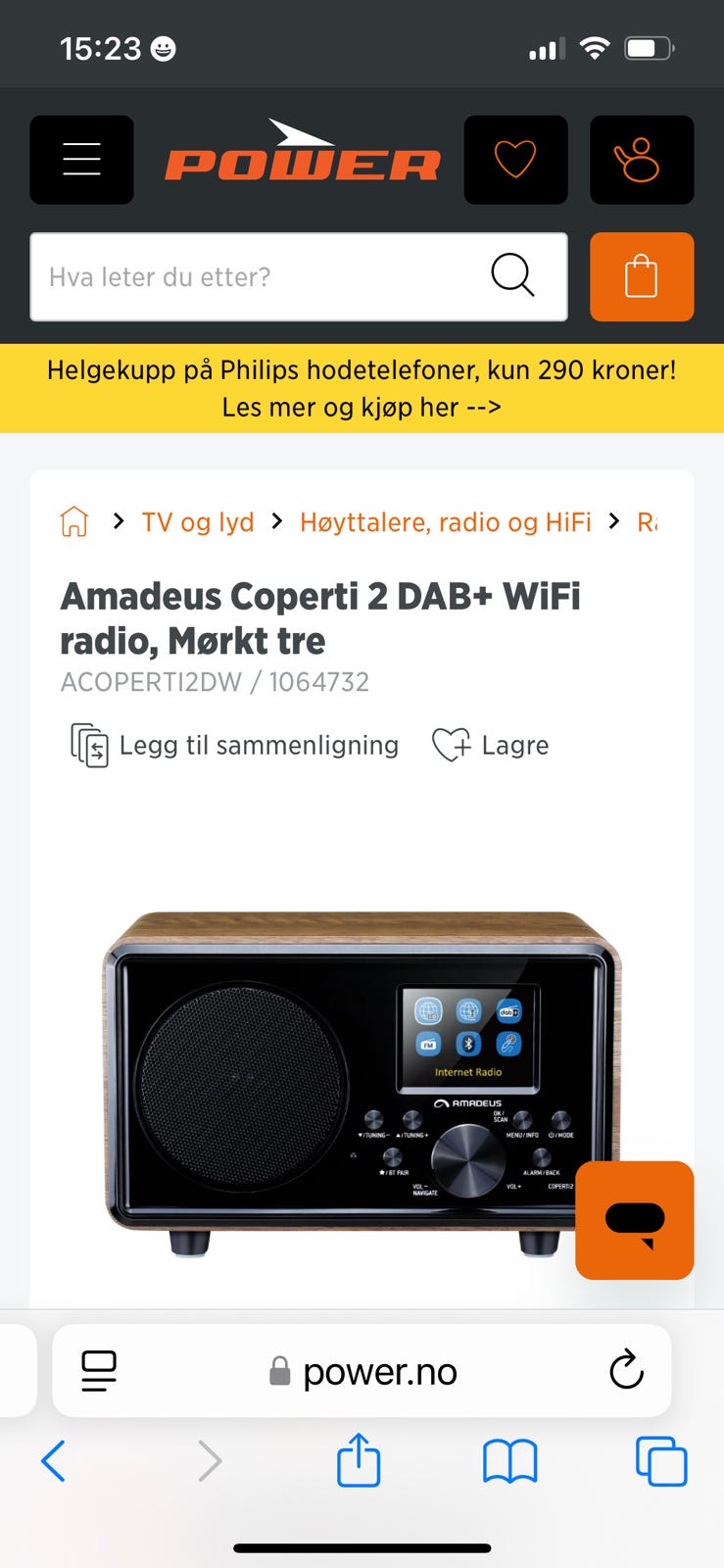The image size is (724, 1568).
Task: Open the hamburger navigation menu
Action: [81, 160]
